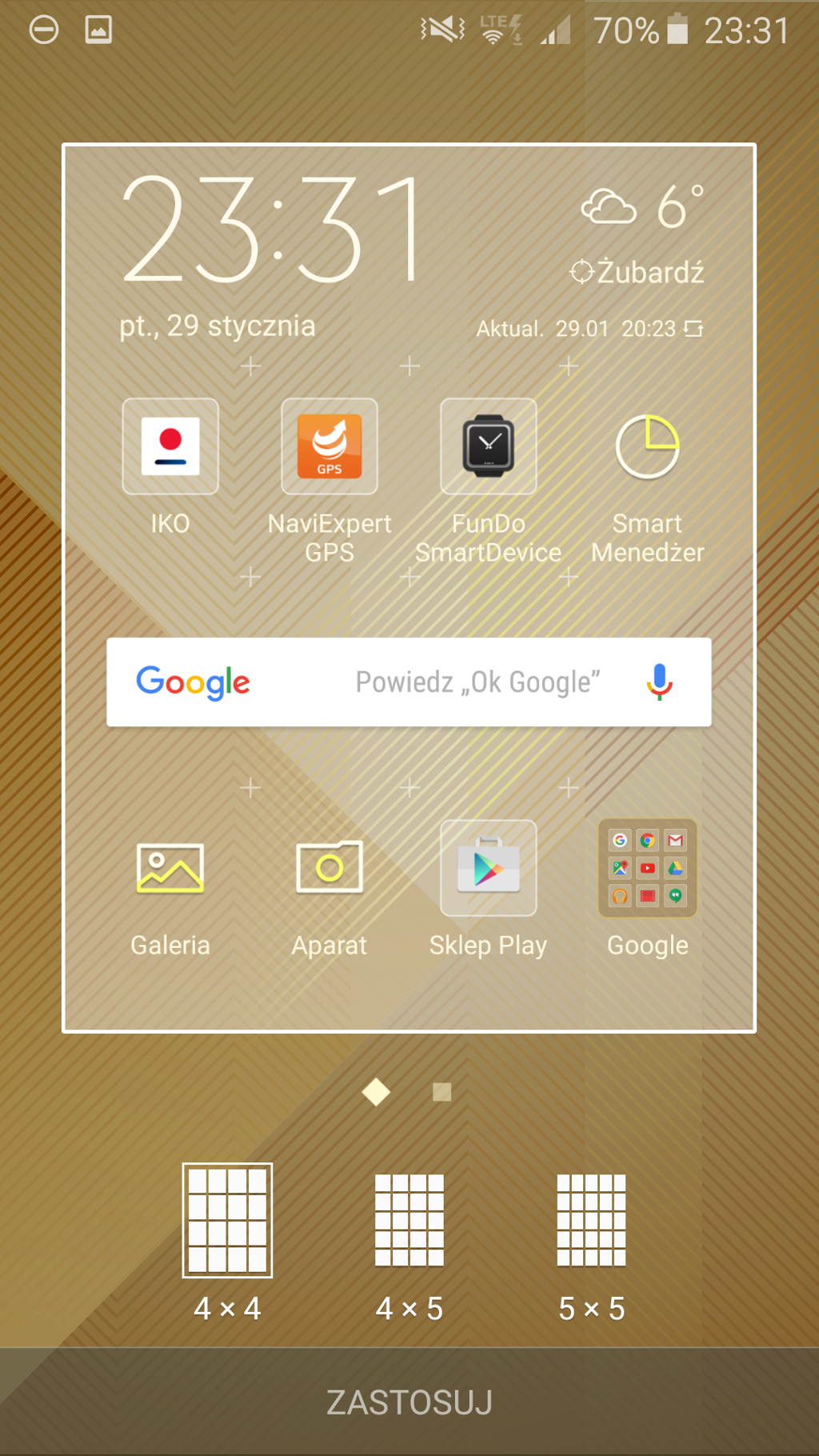819x1456 pixels.
Task: Tap the Google search bar
Action: [400, 682]
